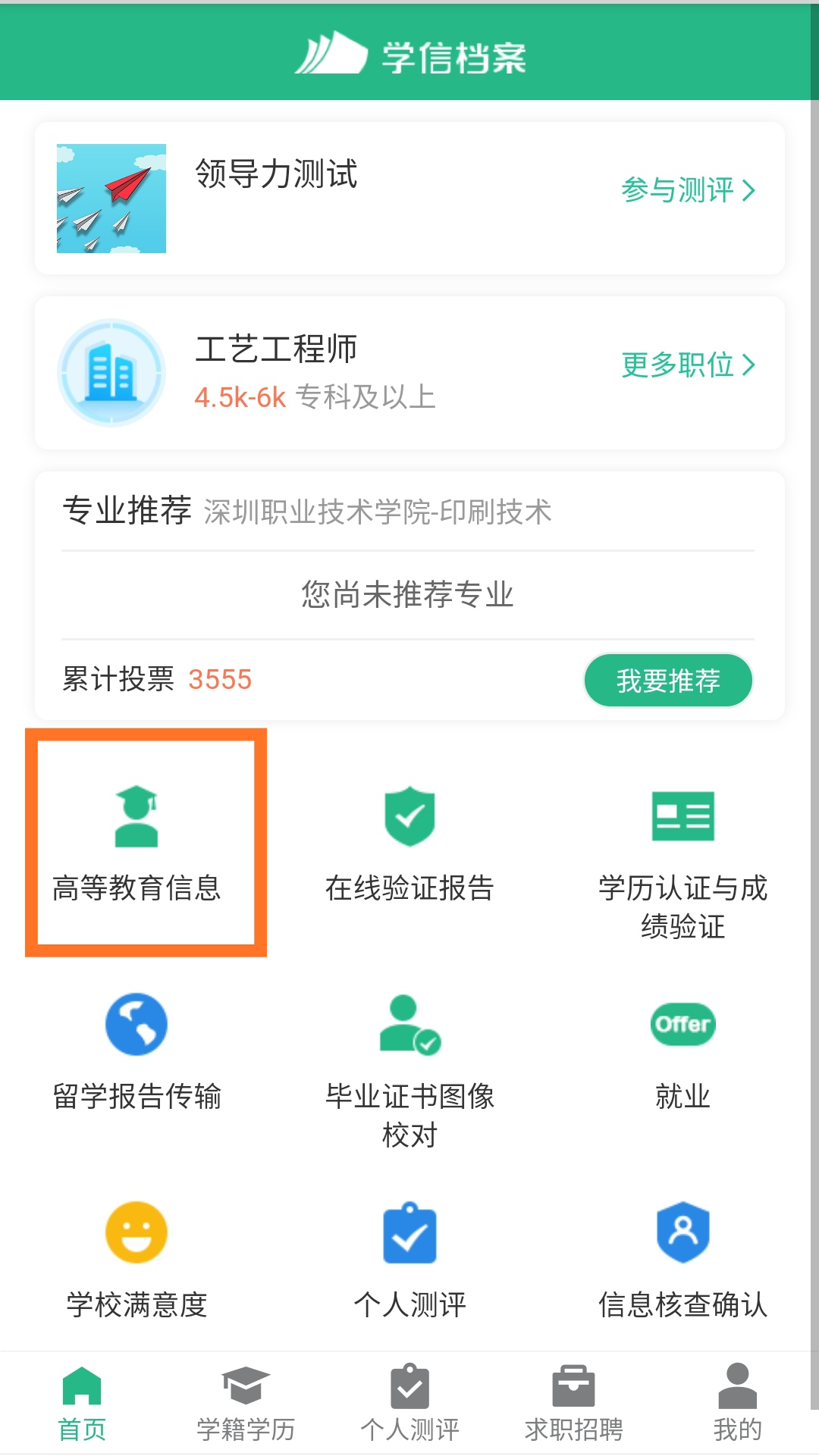Switch to the 学籍学历 tab
The image size is (819, 1456).
246,1404
